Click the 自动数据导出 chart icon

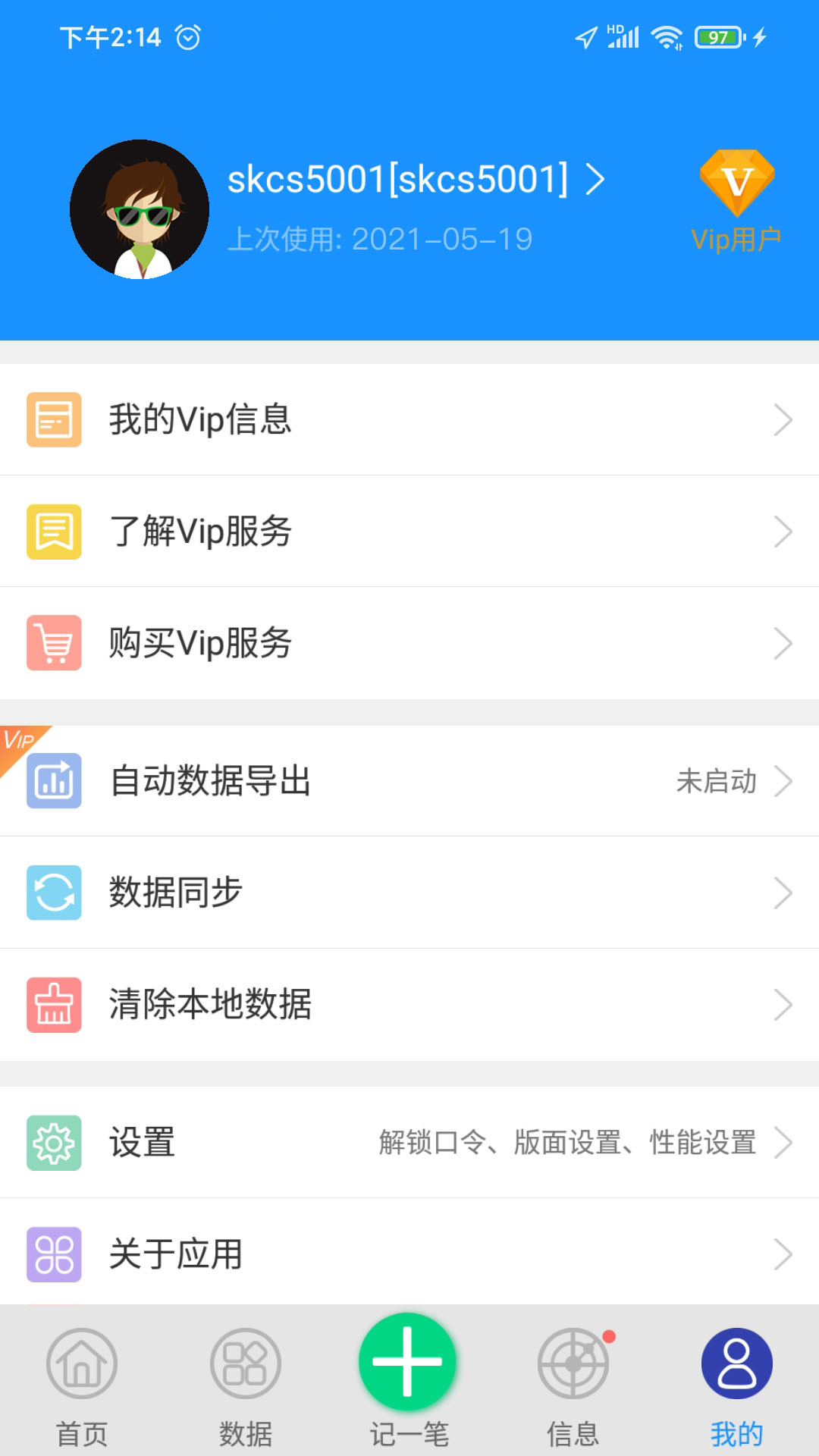click(54, 780)
